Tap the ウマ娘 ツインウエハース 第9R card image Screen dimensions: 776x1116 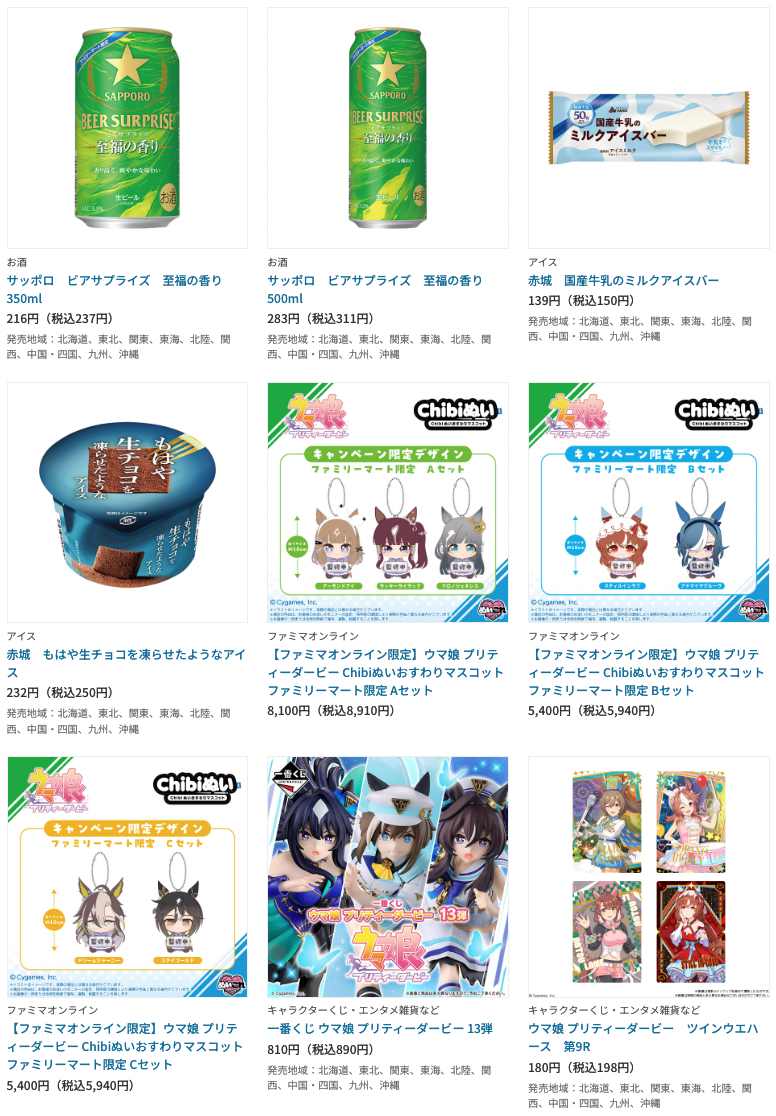click(649, 877)
